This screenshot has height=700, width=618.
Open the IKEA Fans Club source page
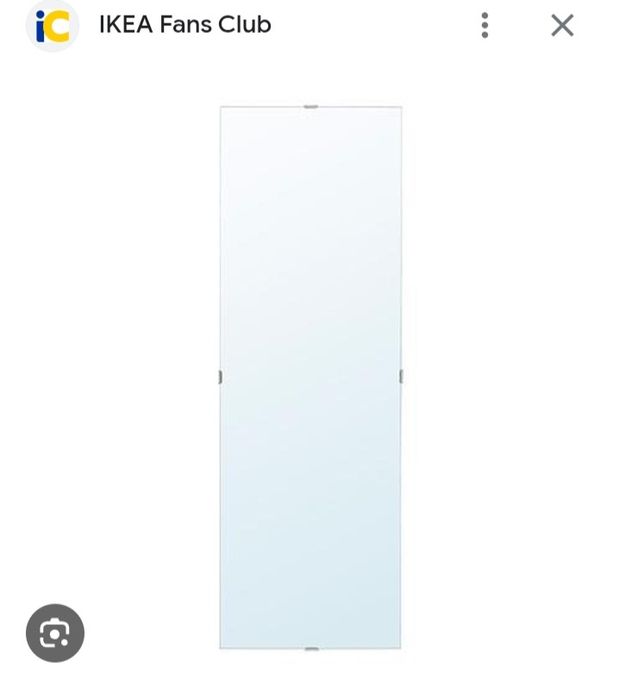coord(184,25)
